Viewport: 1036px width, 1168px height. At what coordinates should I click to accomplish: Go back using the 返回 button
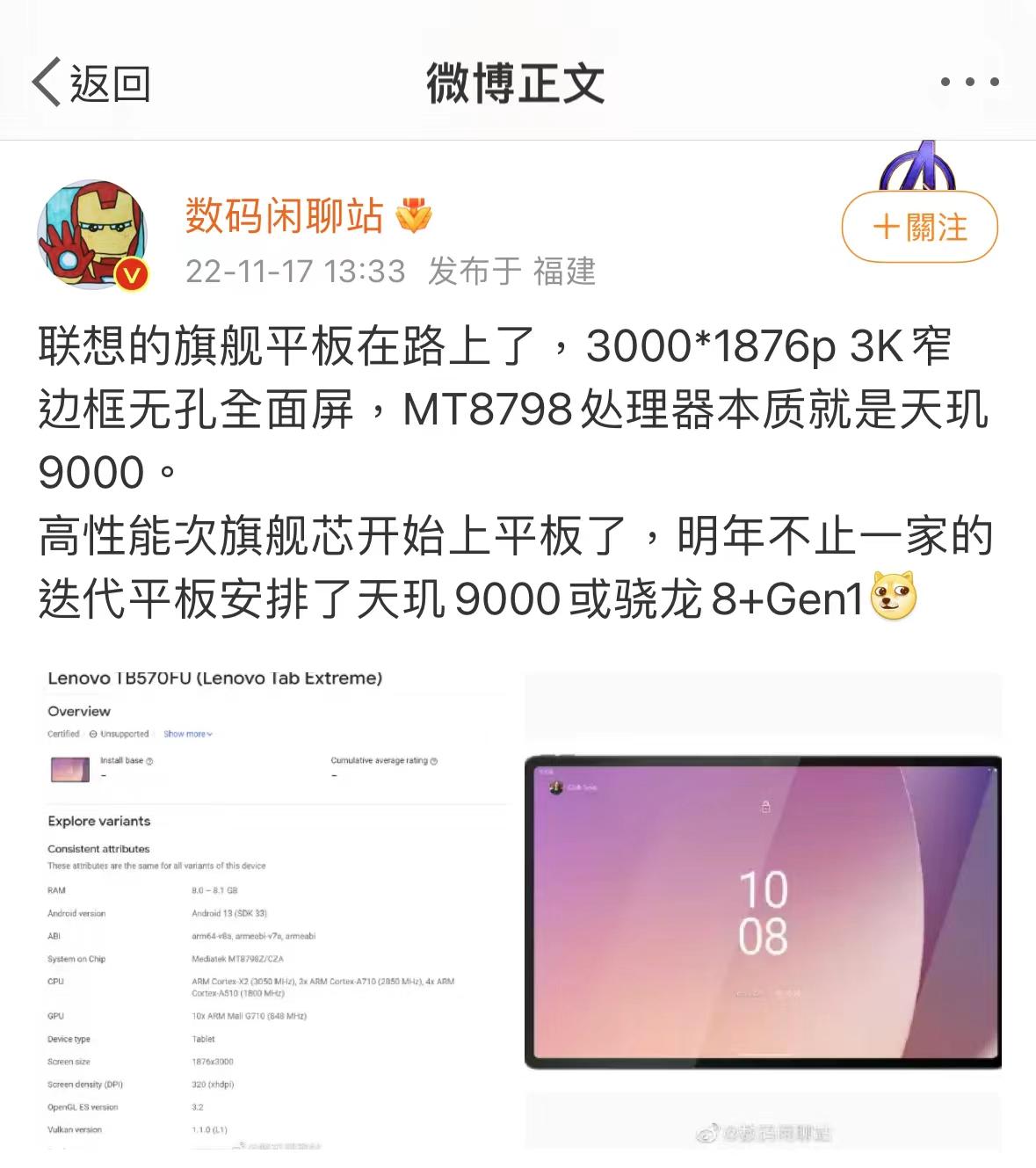coord(91,83)
